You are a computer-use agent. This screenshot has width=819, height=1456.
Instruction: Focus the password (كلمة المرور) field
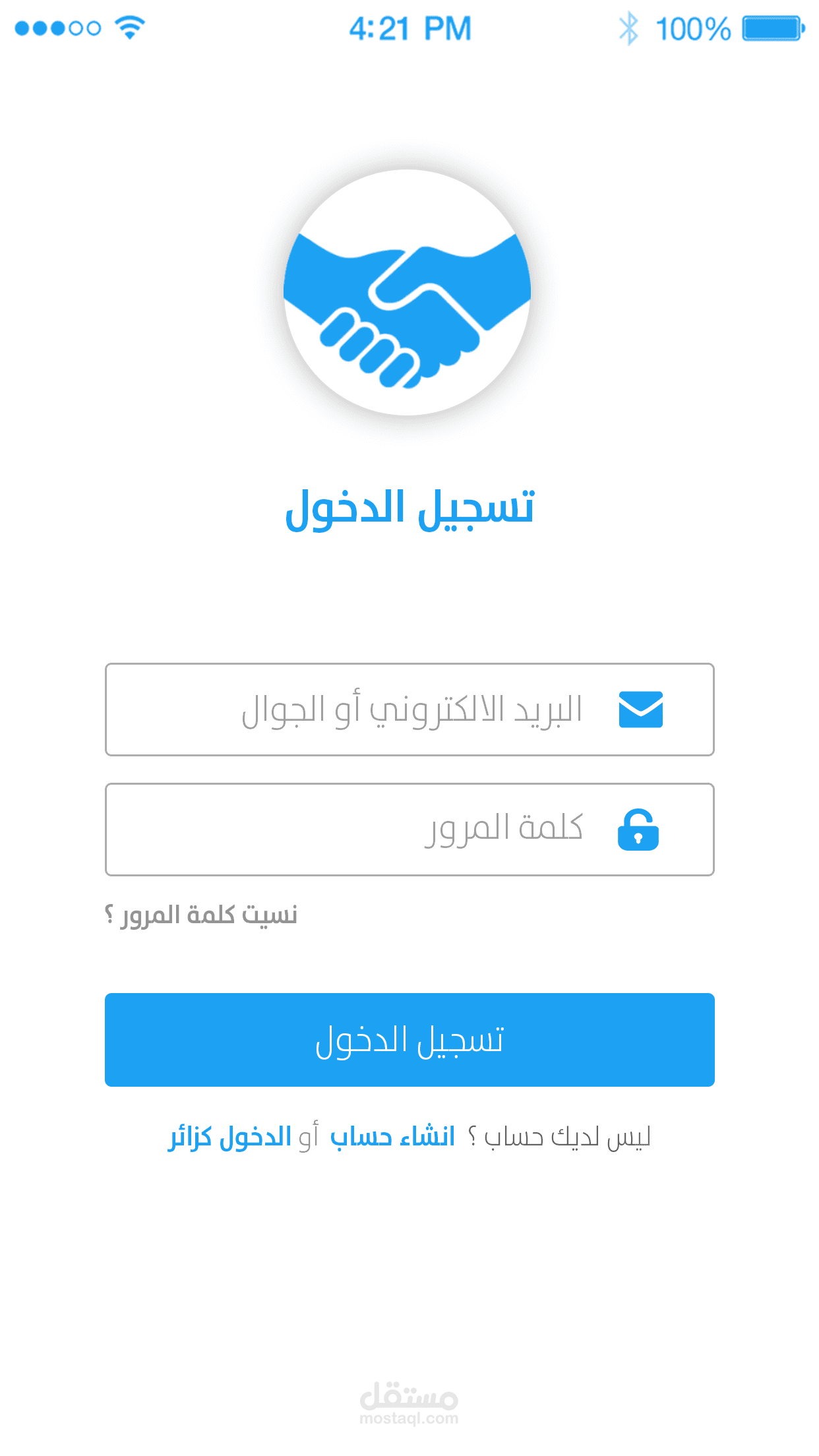click(409, 830)
